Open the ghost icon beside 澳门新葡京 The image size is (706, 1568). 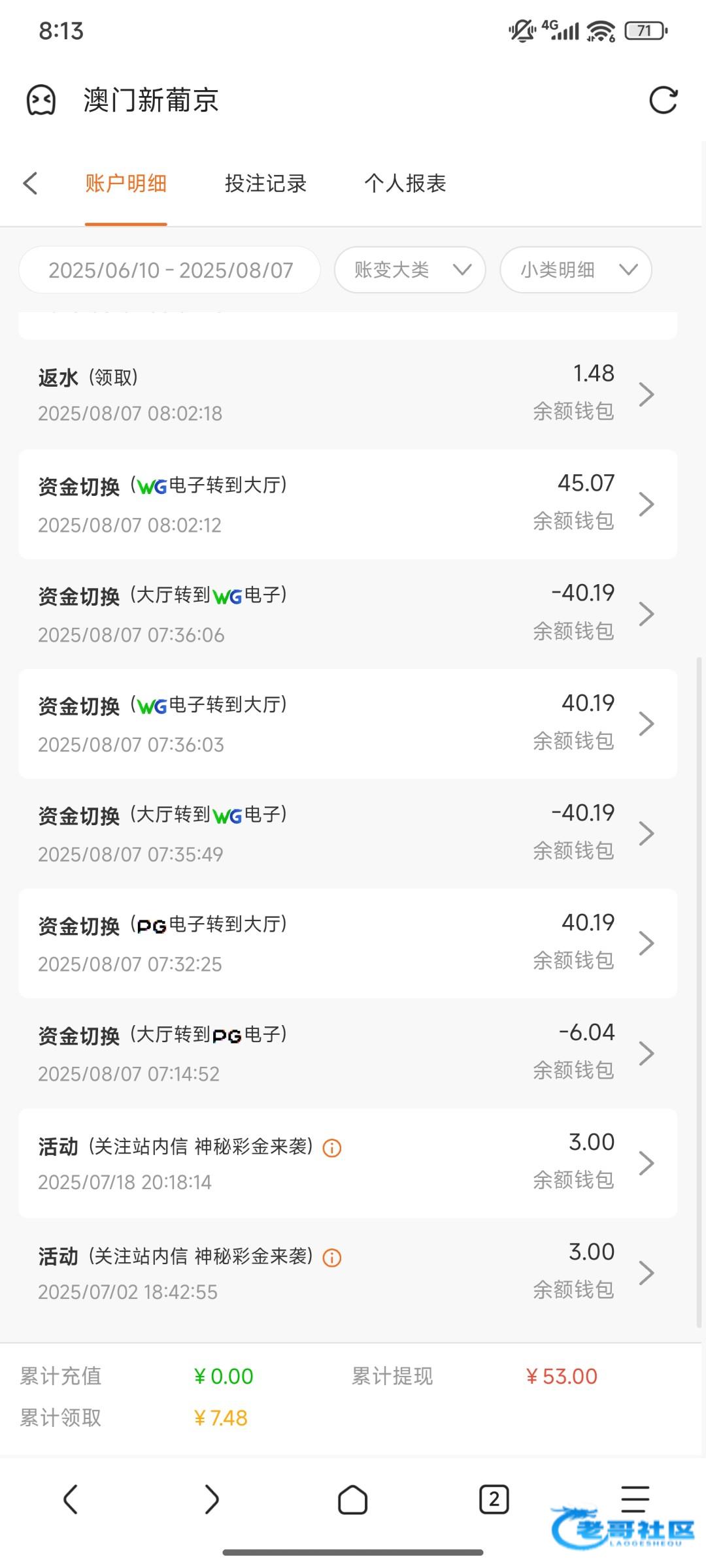coord(41,101)
